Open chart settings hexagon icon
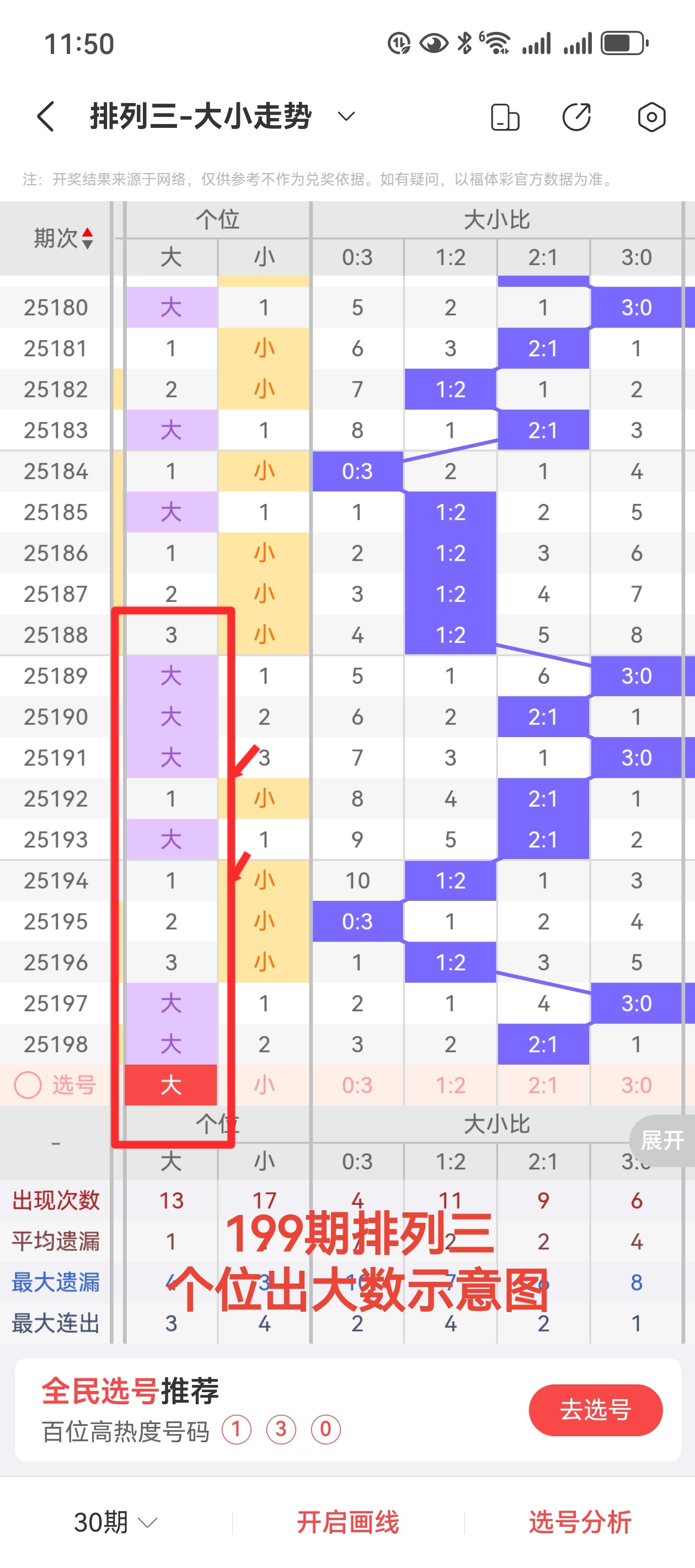 tap(651, 117)
